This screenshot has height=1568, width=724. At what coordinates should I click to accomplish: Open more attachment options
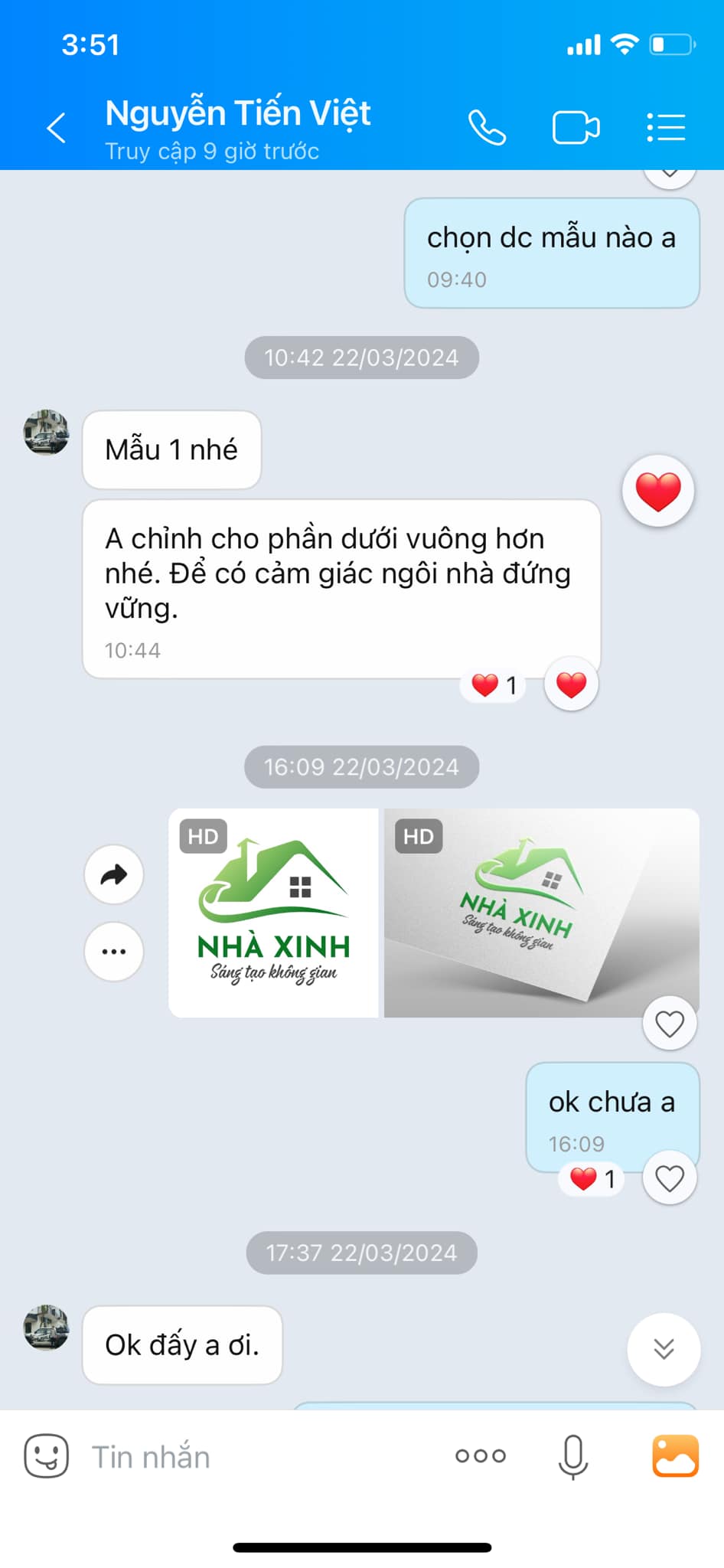click(481, 1455)
